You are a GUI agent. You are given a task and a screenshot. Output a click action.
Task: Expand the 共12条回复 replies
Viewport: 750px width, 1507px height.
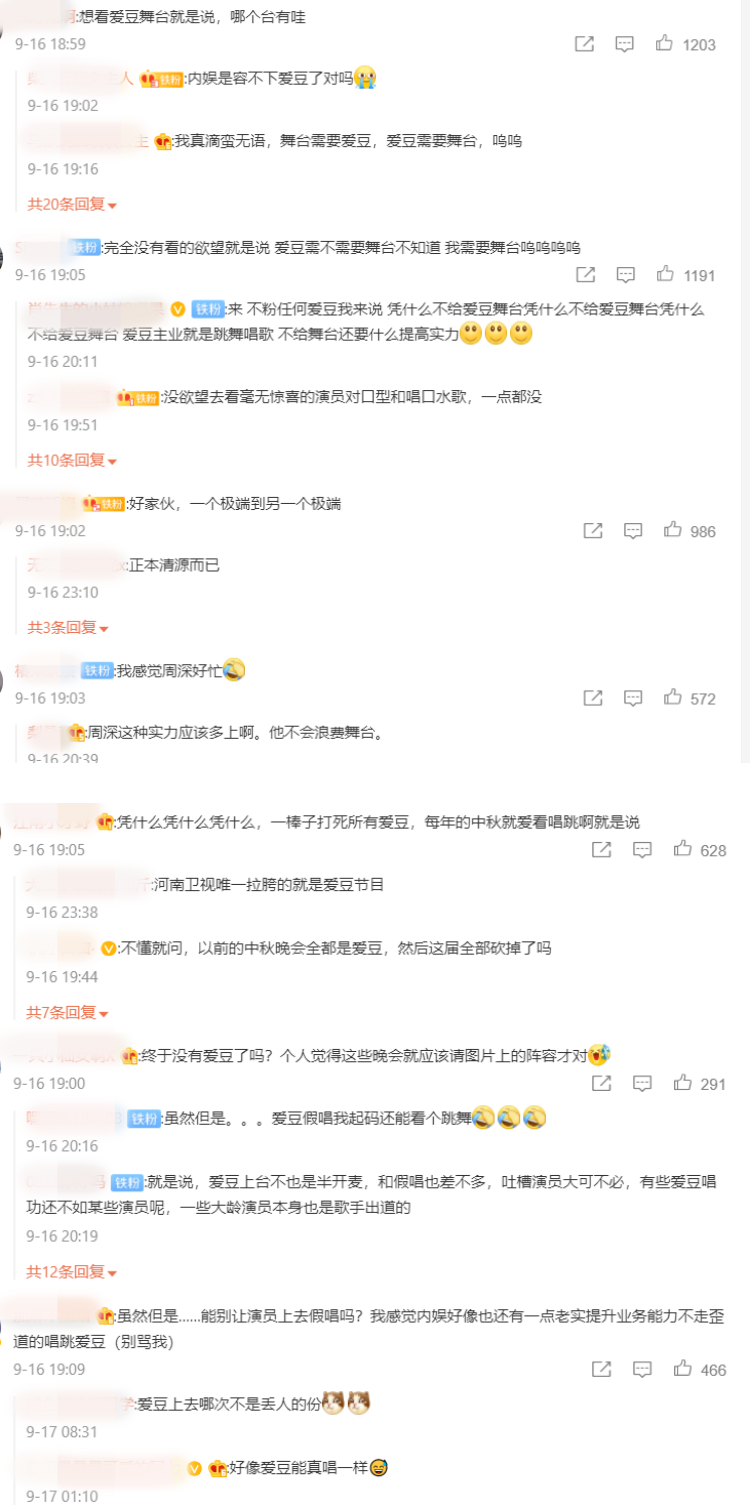(x=71, y=1272)
